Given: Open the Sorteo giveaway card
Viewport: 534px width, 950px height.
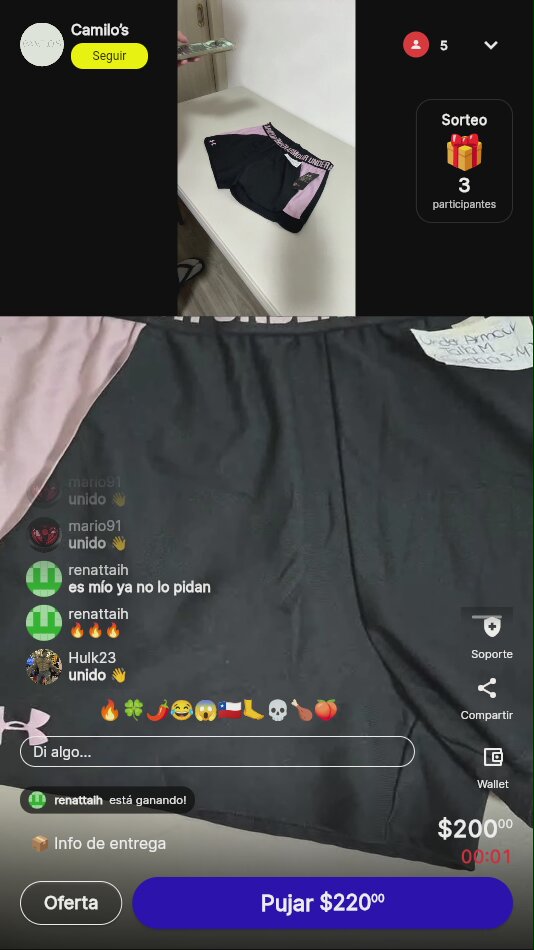Looking at the screenshot, I should 464,161.
